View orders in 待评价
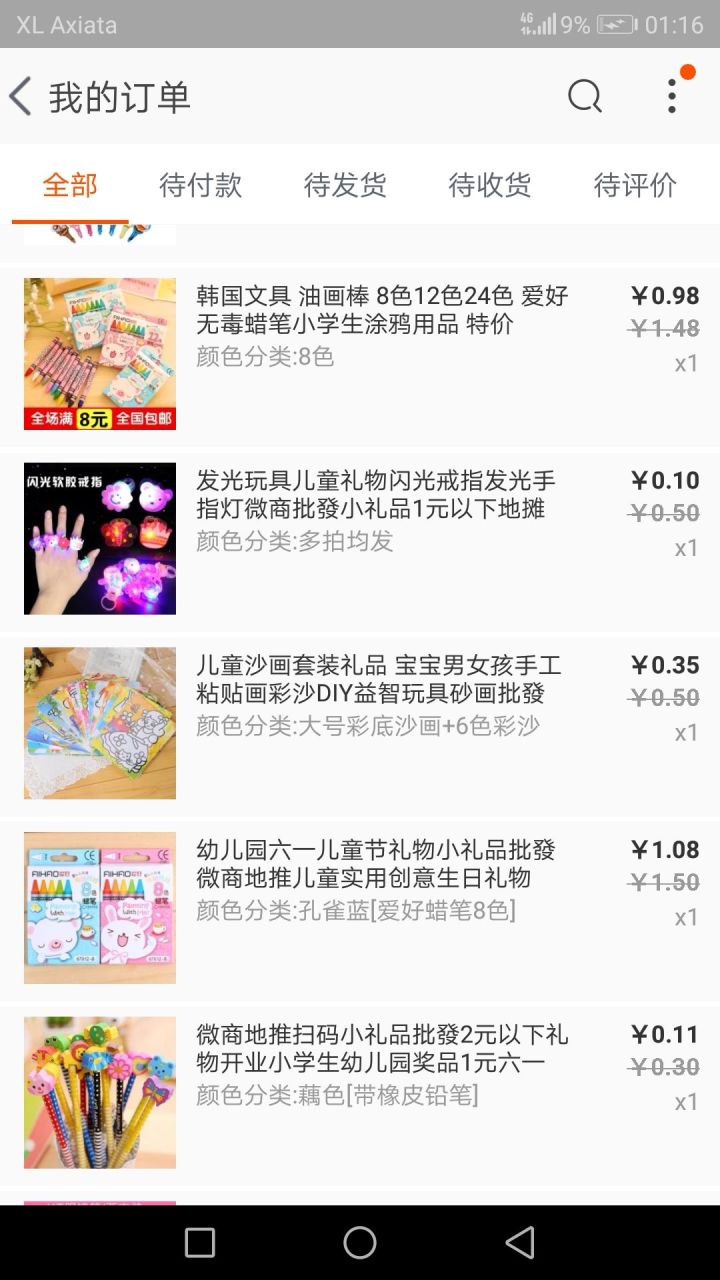Screen dimensions: 720x1280 pyautogui.click(x=635, y=185)
